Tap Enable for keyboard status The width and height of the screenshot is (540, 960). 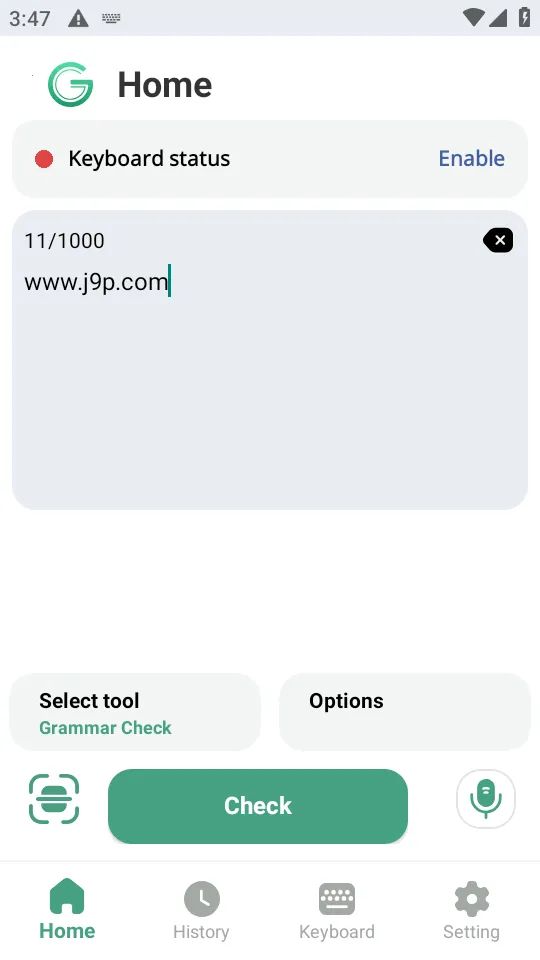pyautogui.click(x=471, y=159)
